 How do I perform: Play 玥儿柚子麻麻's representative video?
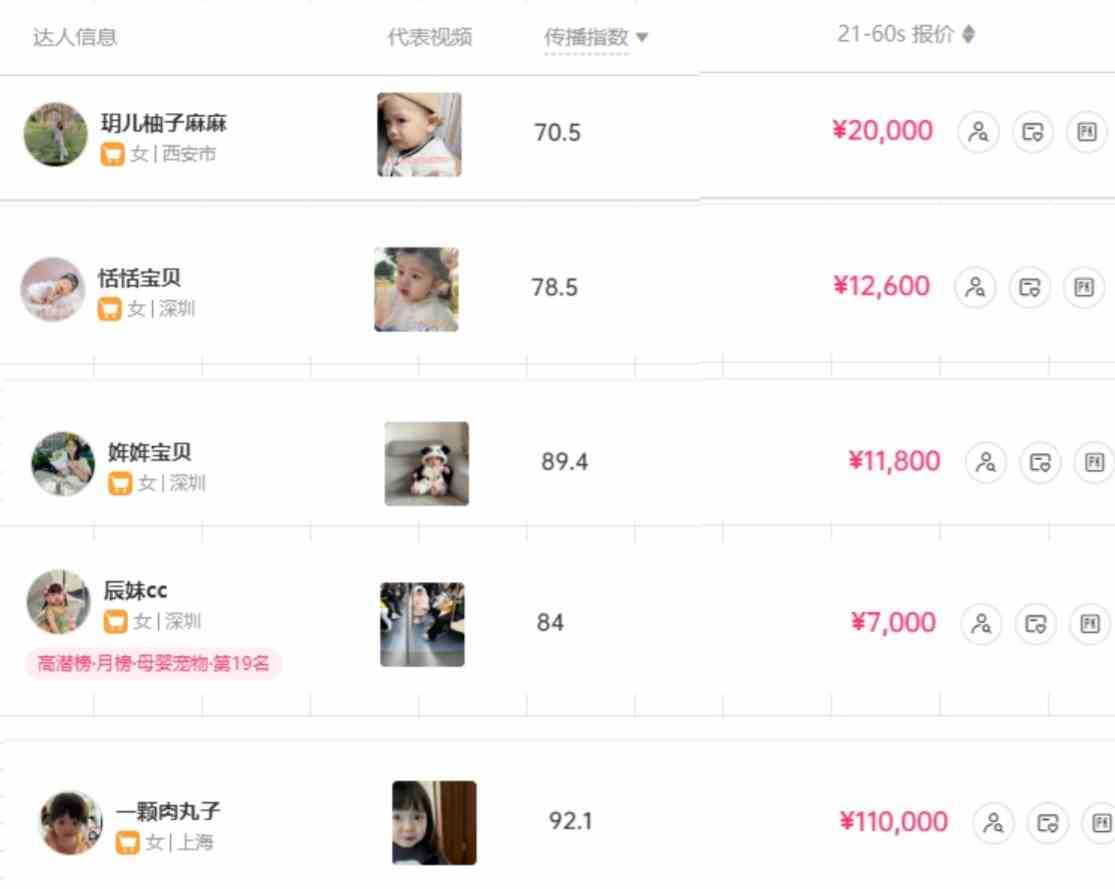(419, 135)
